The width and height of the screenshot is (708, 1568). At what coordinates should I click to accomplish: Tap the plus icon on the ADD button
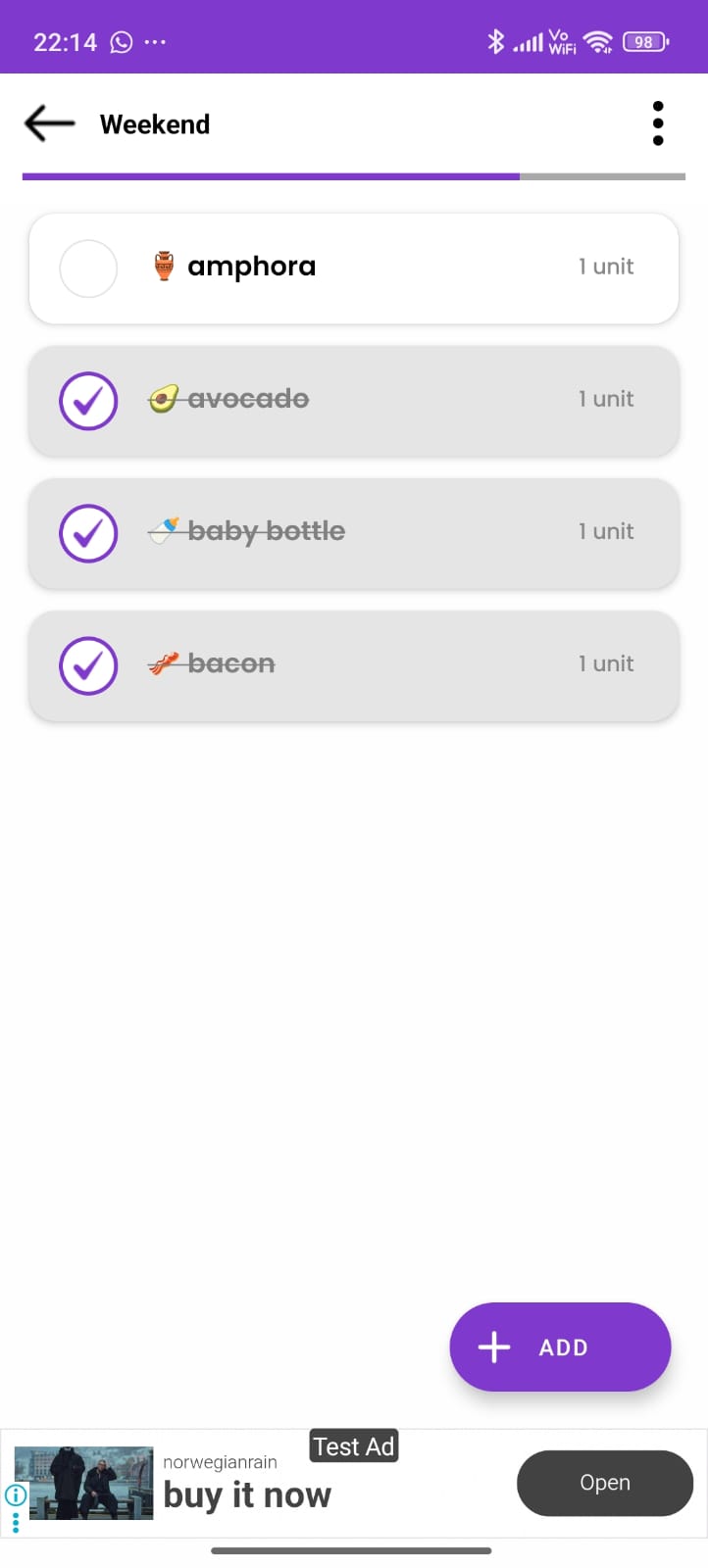click(x=493, y=1347)
